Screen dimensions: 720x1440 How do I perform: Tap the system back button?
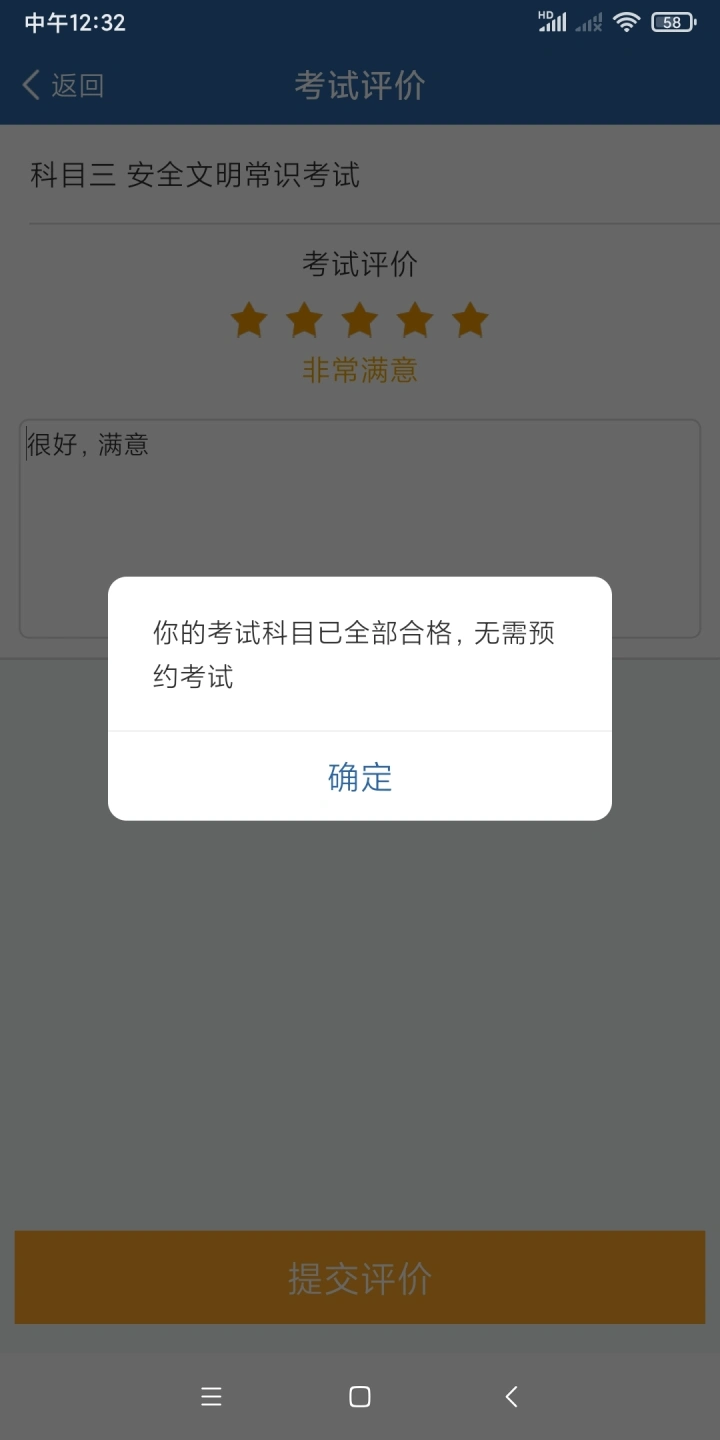(x=511, y=1397)
